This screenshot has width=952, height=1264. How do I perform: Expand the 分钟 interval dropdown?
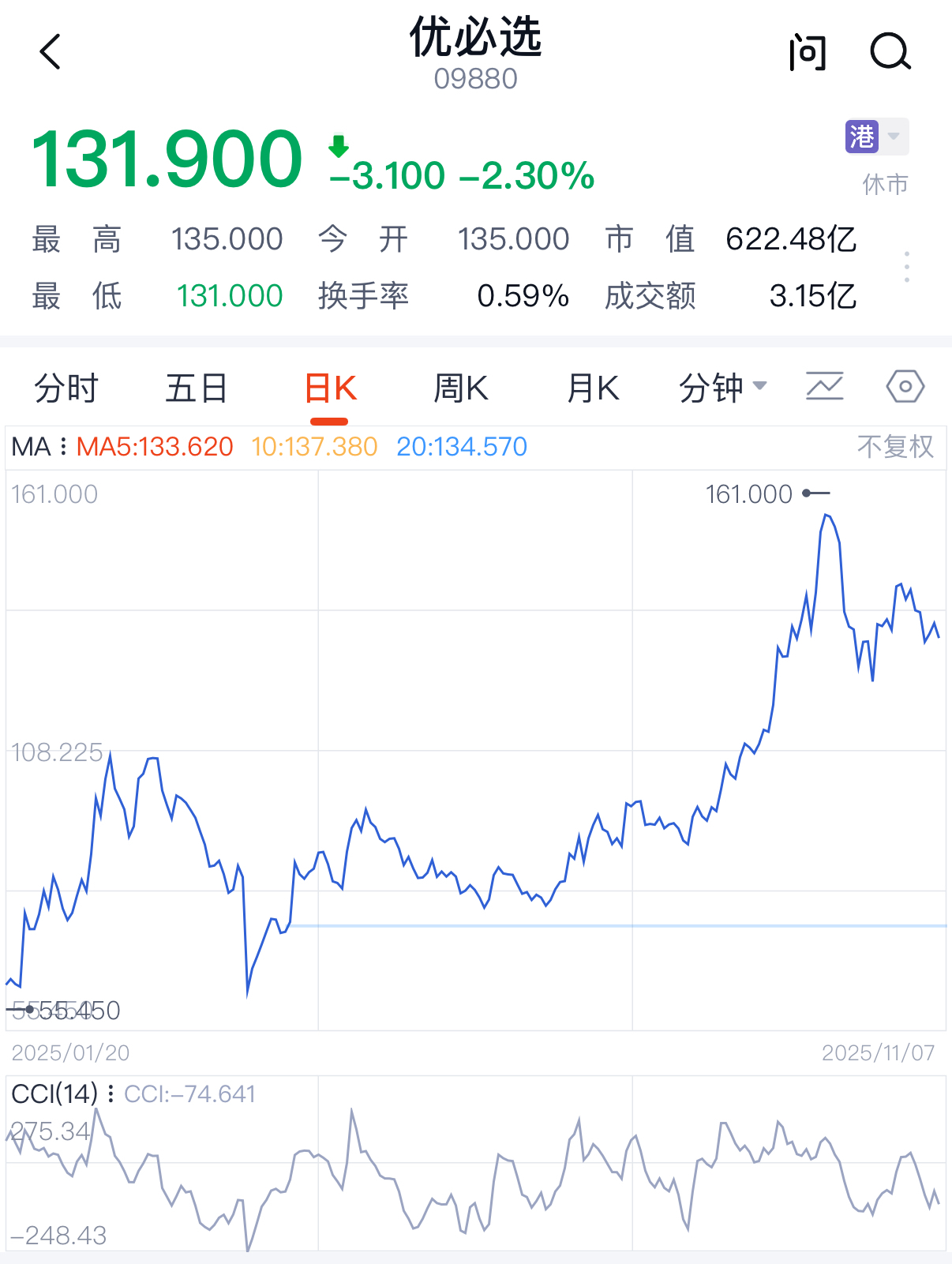click(722, 388)
